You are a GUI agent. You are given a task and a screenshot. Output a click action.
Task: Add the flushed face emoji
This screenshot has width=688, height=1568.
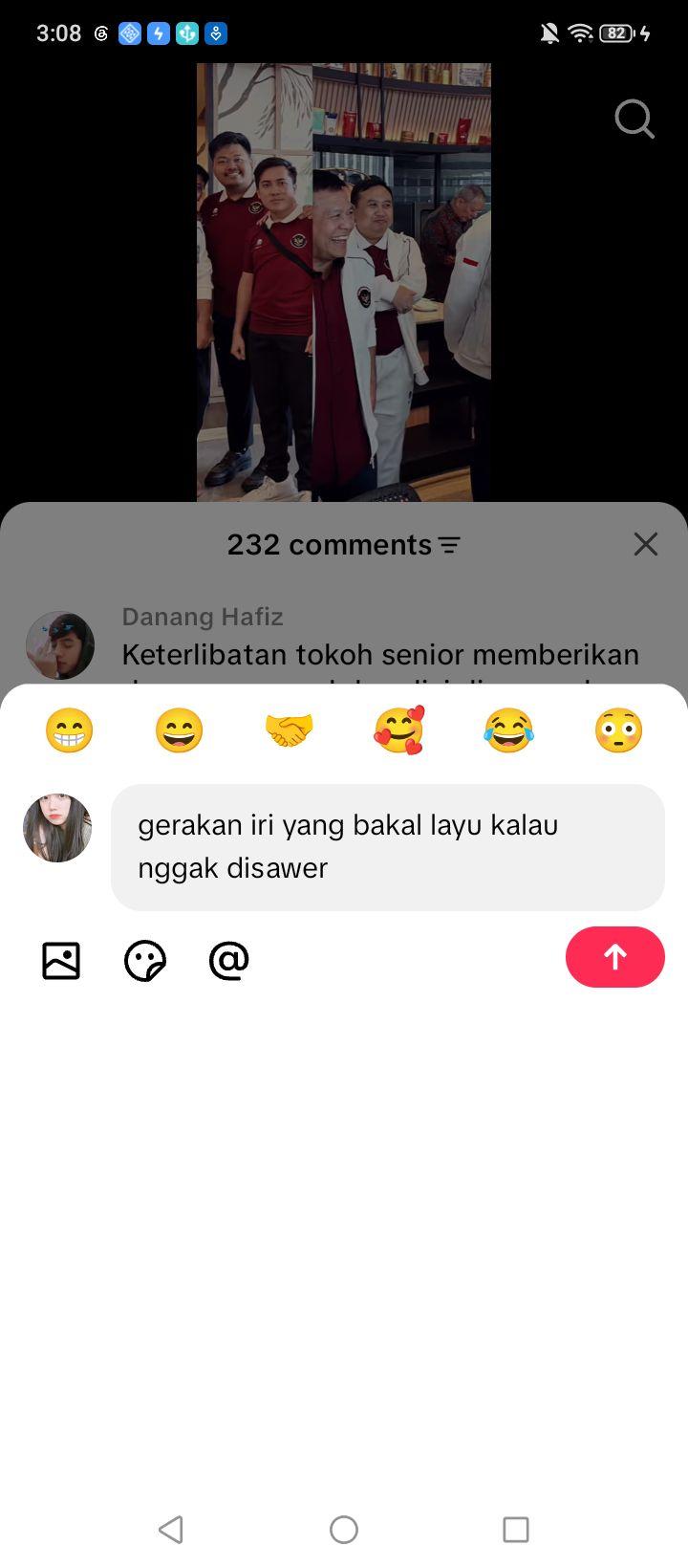[x=618, y=731]
